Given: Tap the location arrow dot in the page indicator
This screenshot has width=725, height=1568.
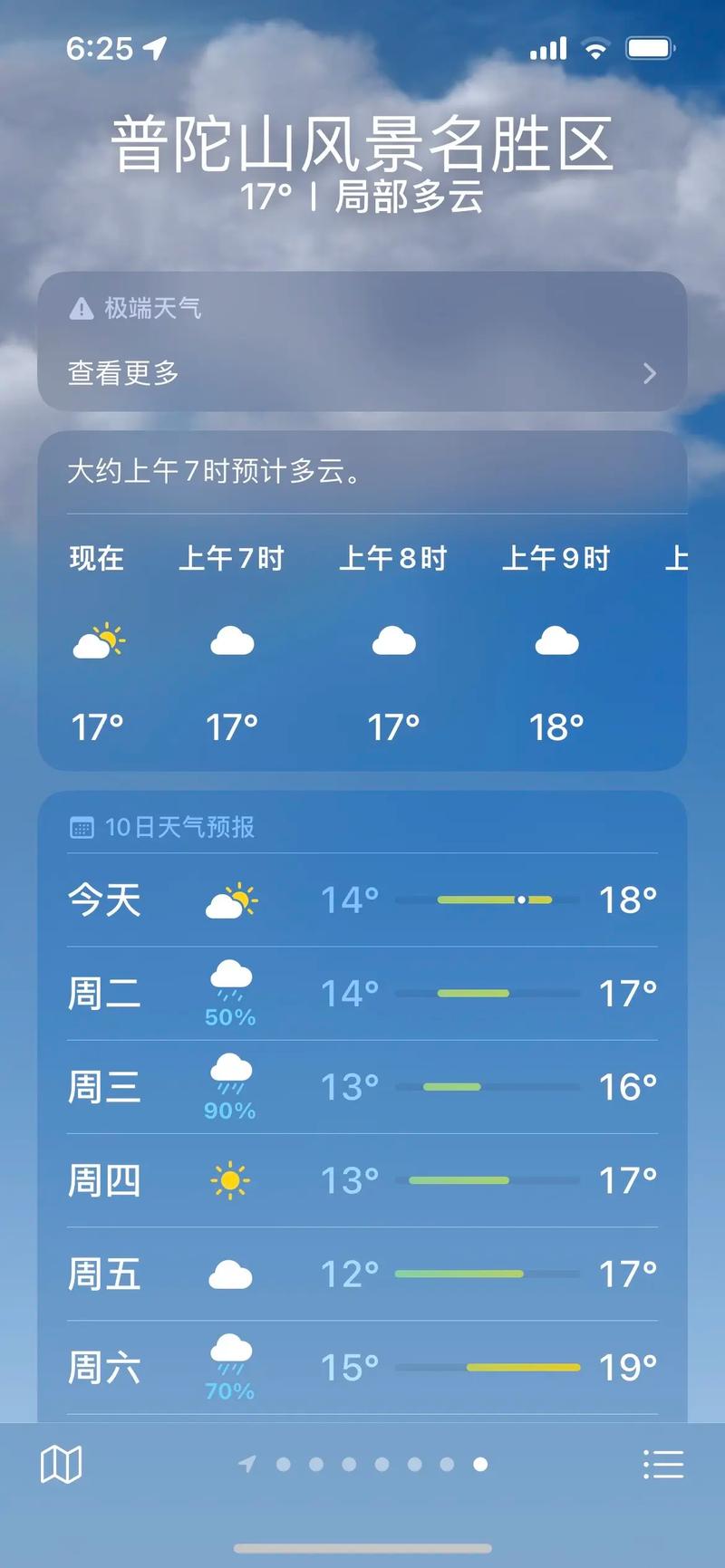Looking at the screenshot, I should pyautogui.click(x=246, y=1462).
